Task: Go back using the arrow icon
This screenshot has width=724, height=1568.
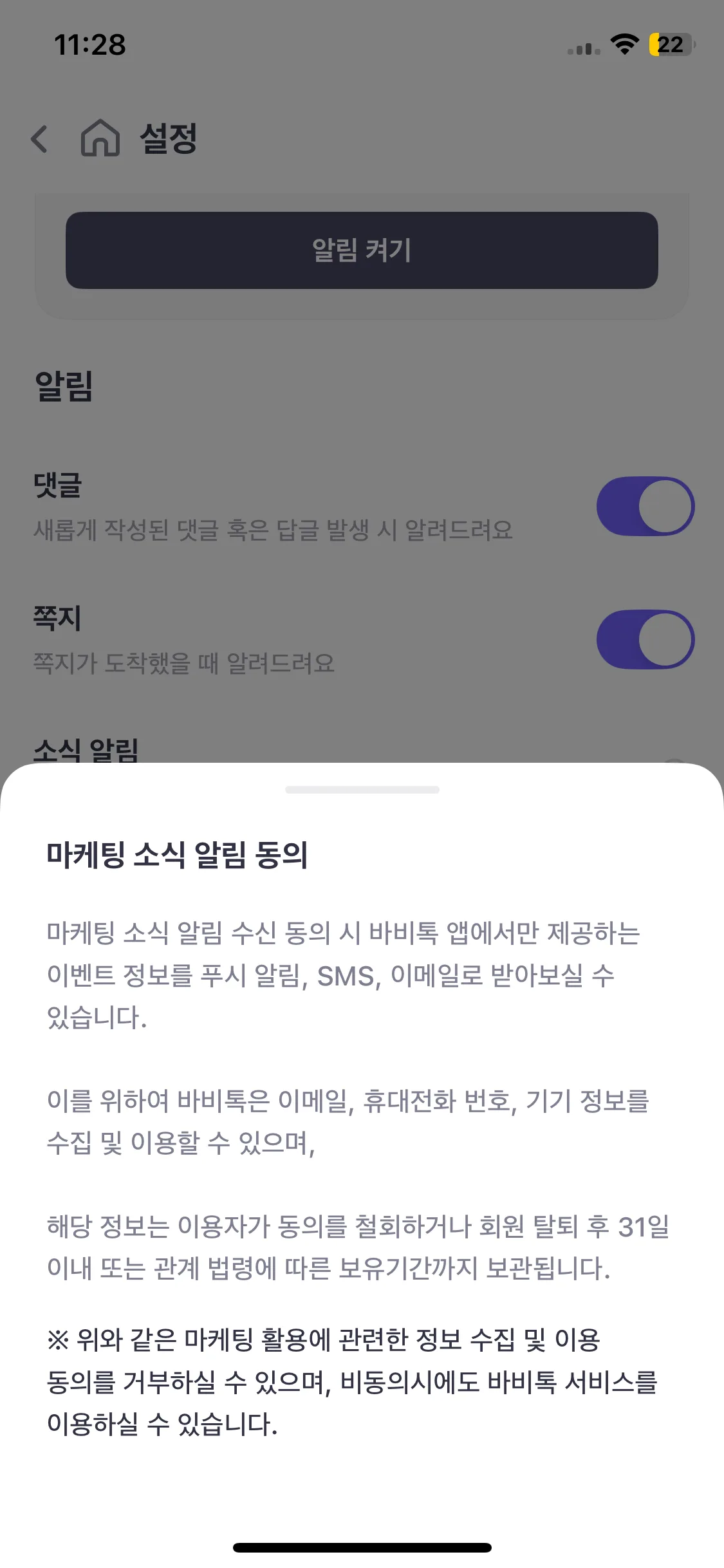Action: click(x=40, y=139)
